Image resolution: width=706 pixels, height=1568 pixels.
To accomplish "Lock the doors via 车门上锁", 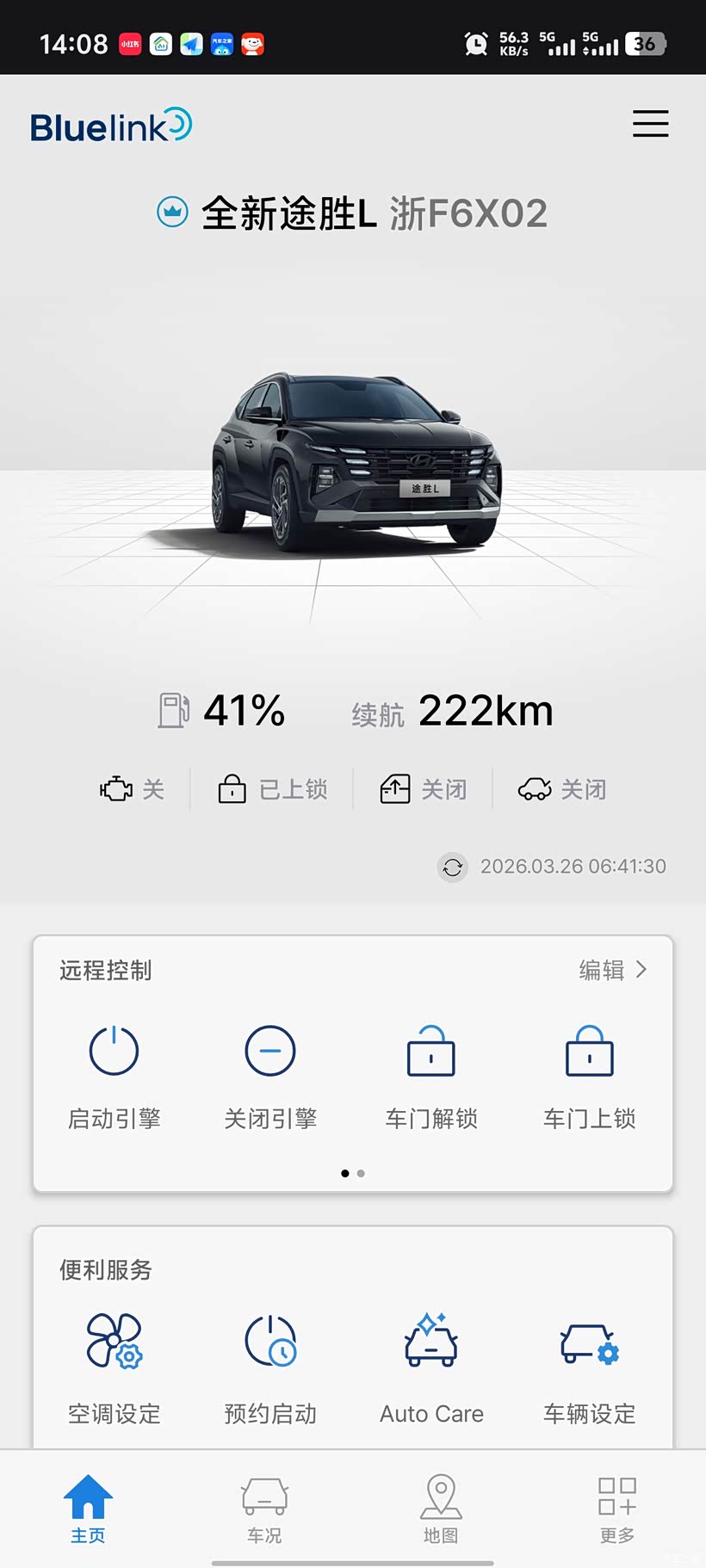I will pos(590,1077).
